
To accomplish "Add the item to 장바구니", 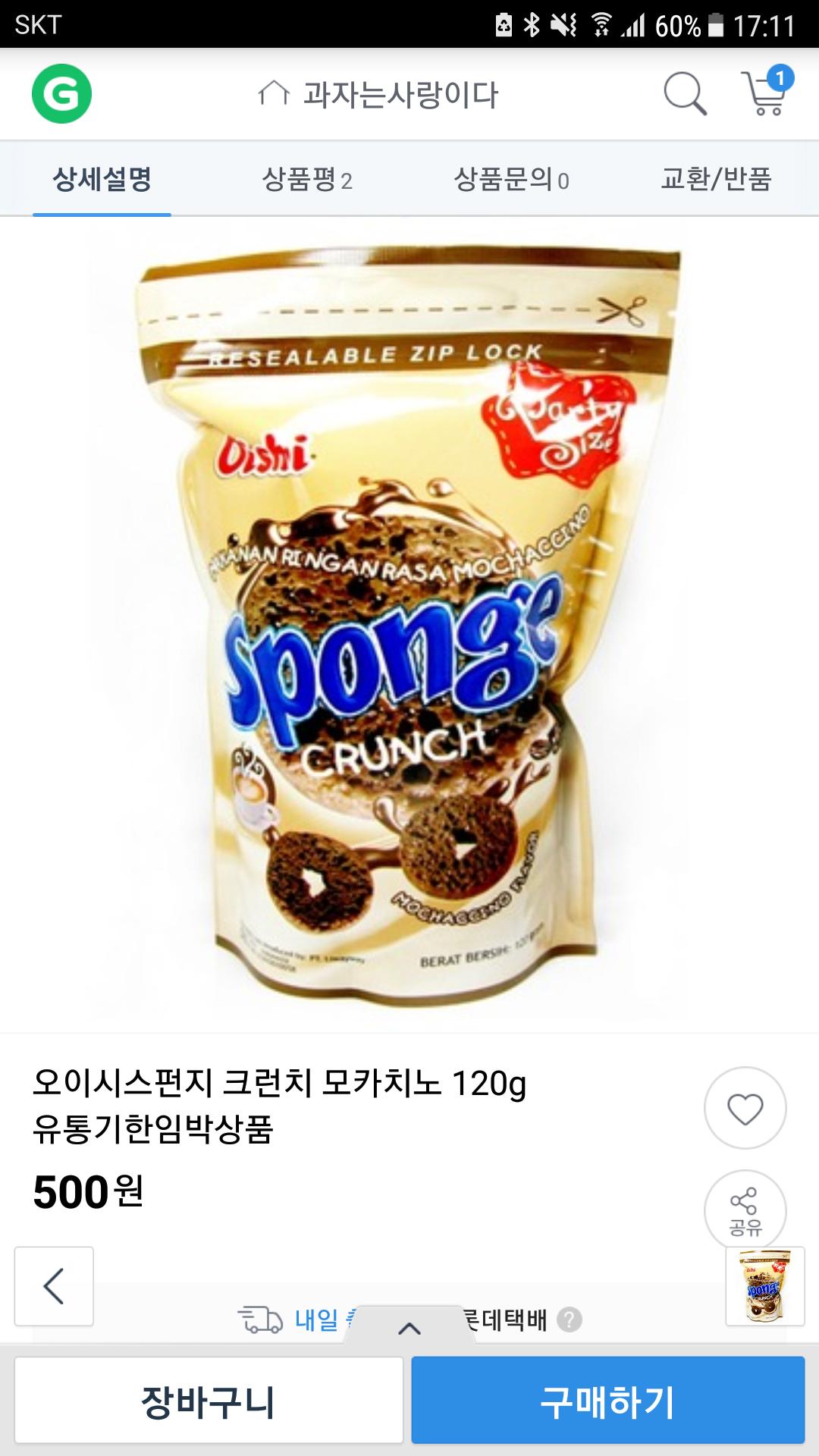I will [x=209, y=1401].
